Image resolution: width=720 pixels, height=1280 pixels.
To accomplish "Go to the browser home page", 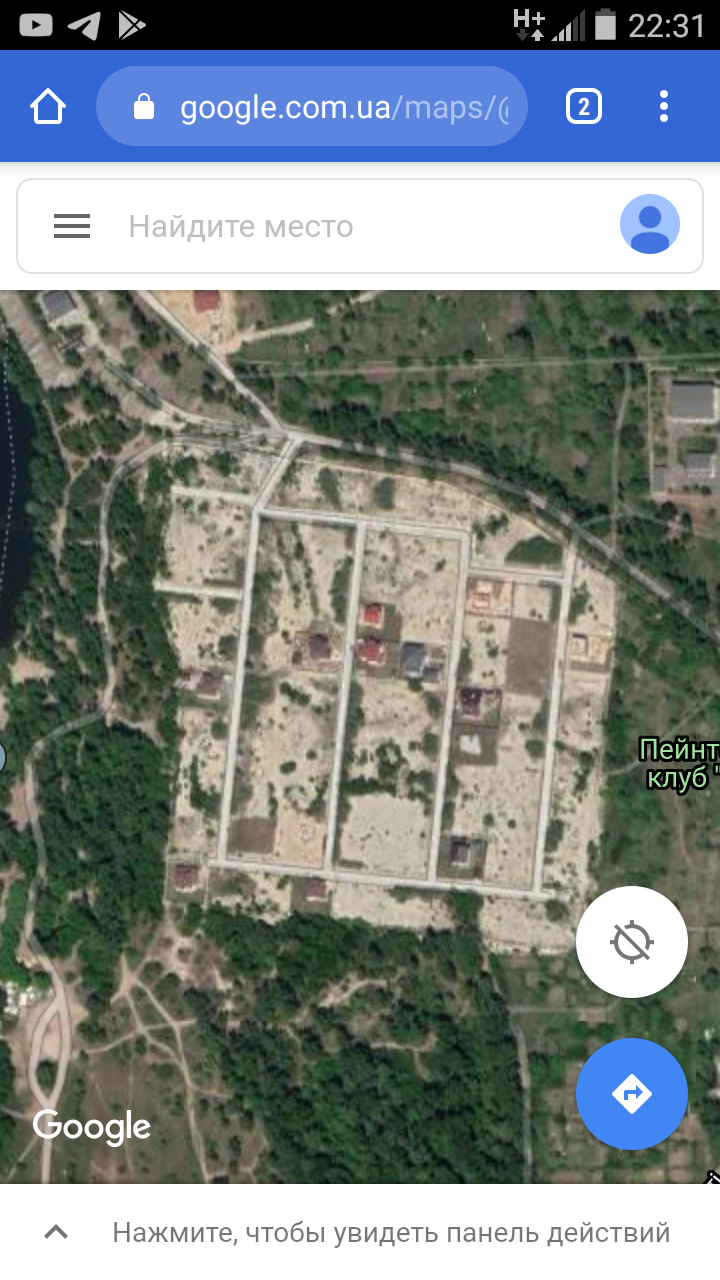I will pyautogui.click(x=48, y=107).
